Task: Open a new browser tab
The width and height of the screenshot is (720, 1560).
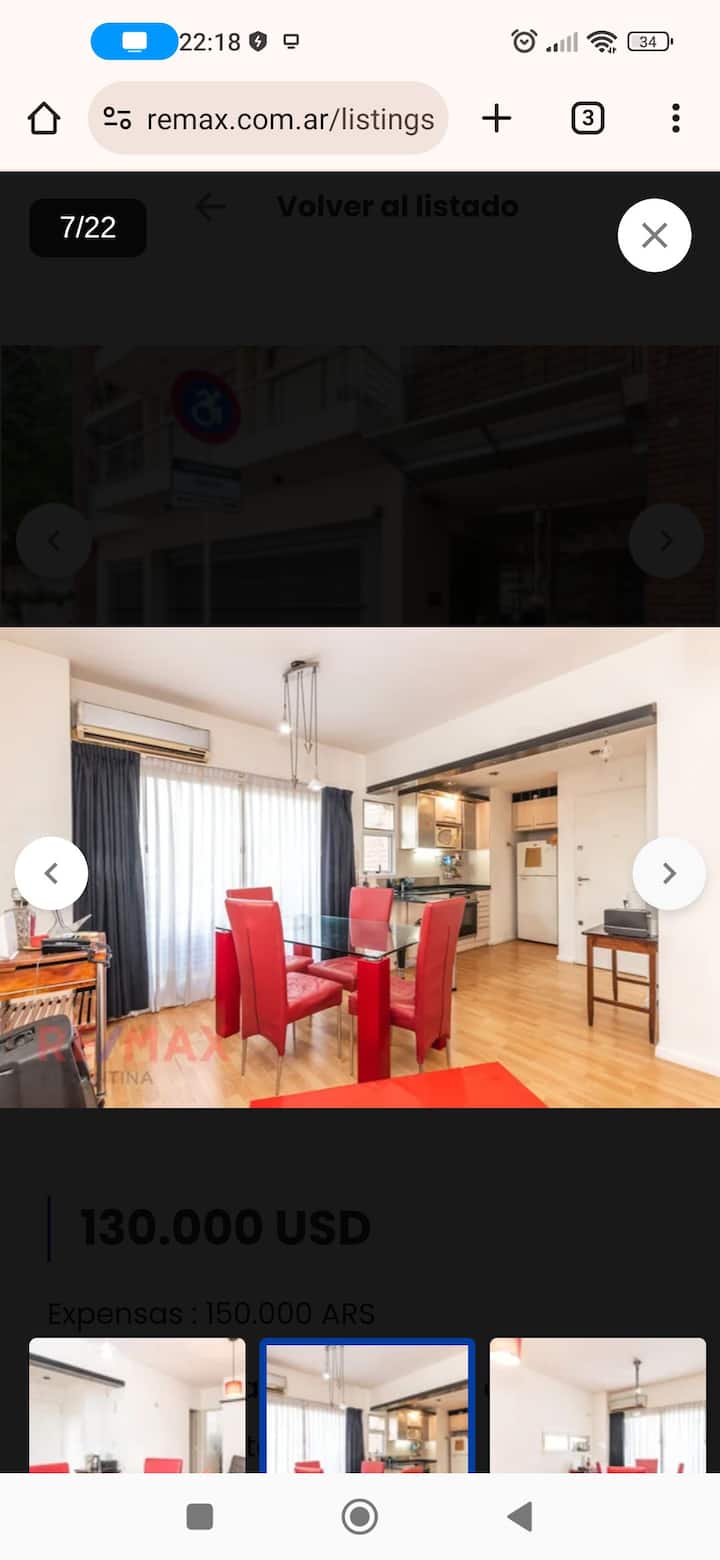Action: (496, 119)
